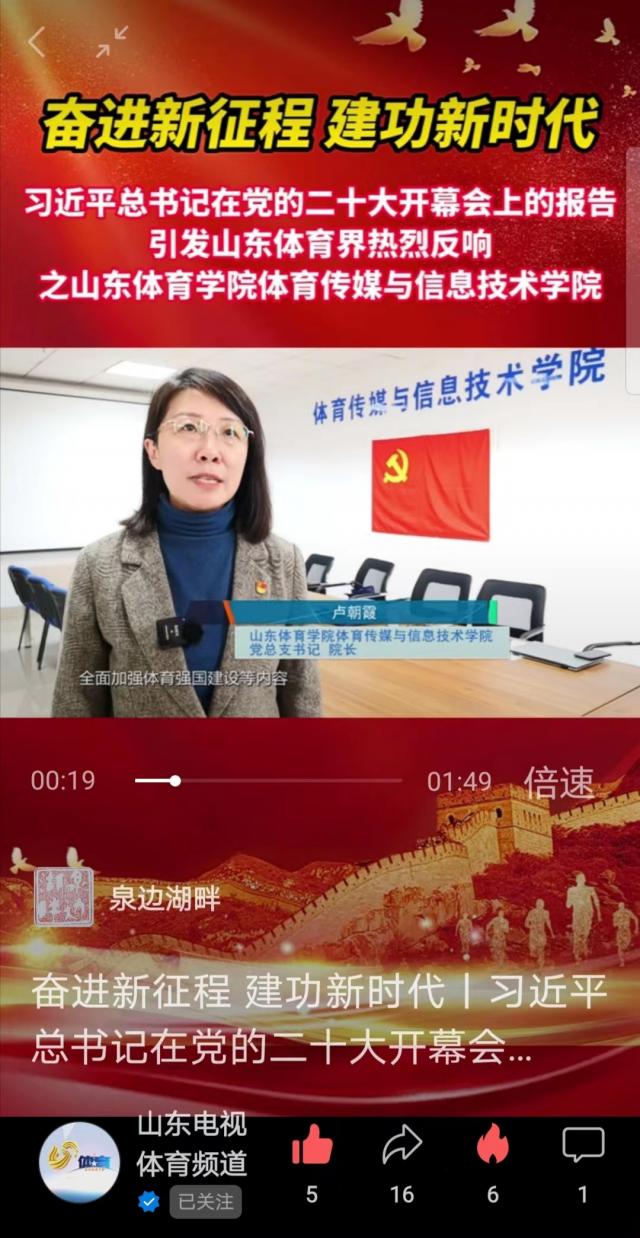Tap the 已关注 following button
The width and height of the screenshot is (640, 1238).
coord(205,1201)
